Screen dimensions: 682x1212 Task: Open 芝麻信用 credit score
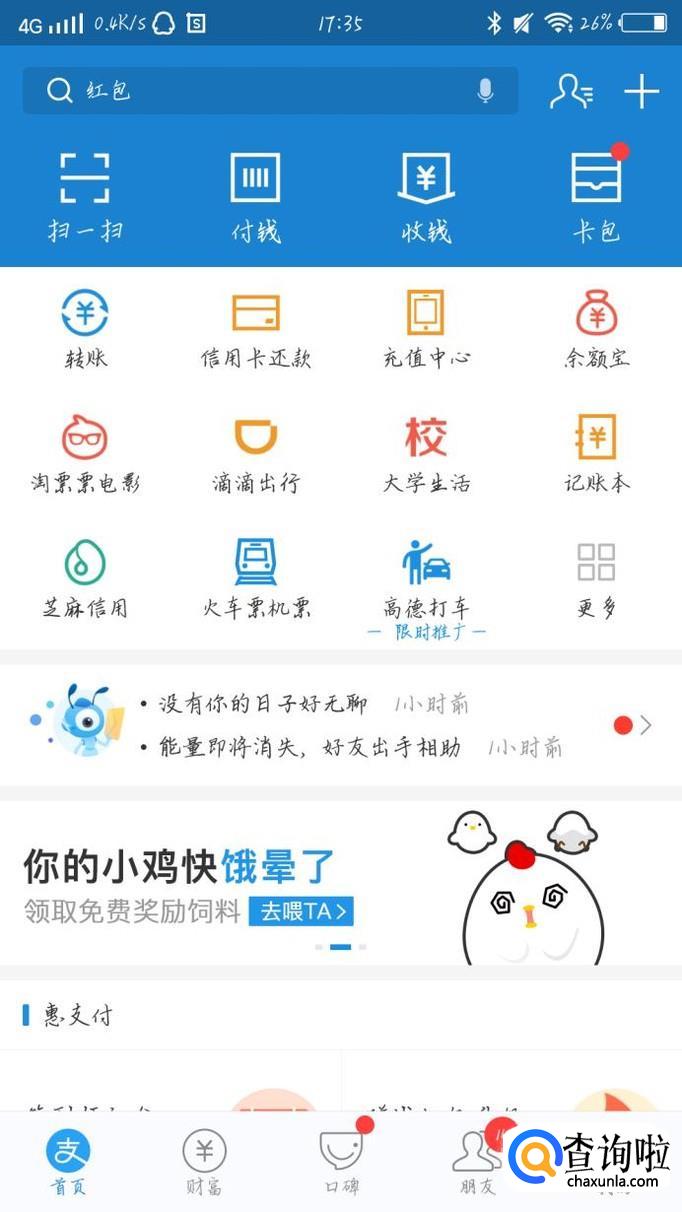pos(85,580)
